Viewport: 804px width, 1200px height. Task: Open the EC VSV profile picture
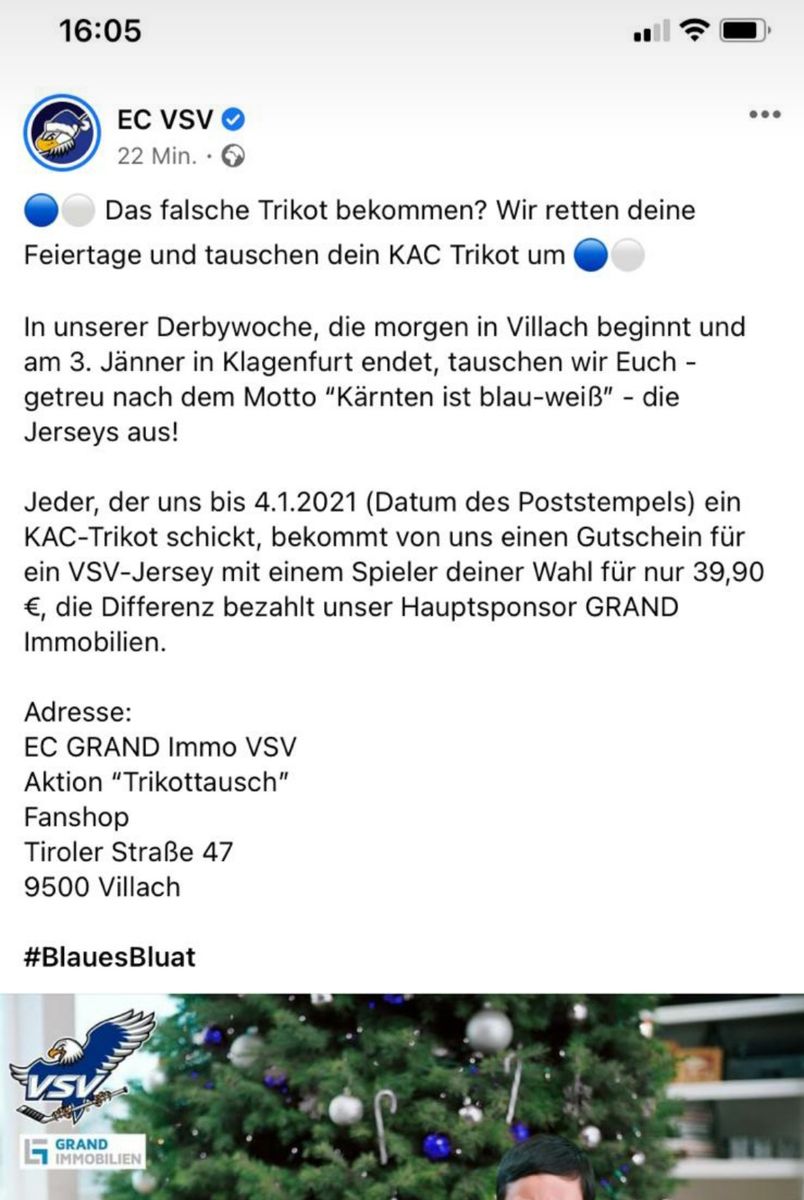[62, 133]
